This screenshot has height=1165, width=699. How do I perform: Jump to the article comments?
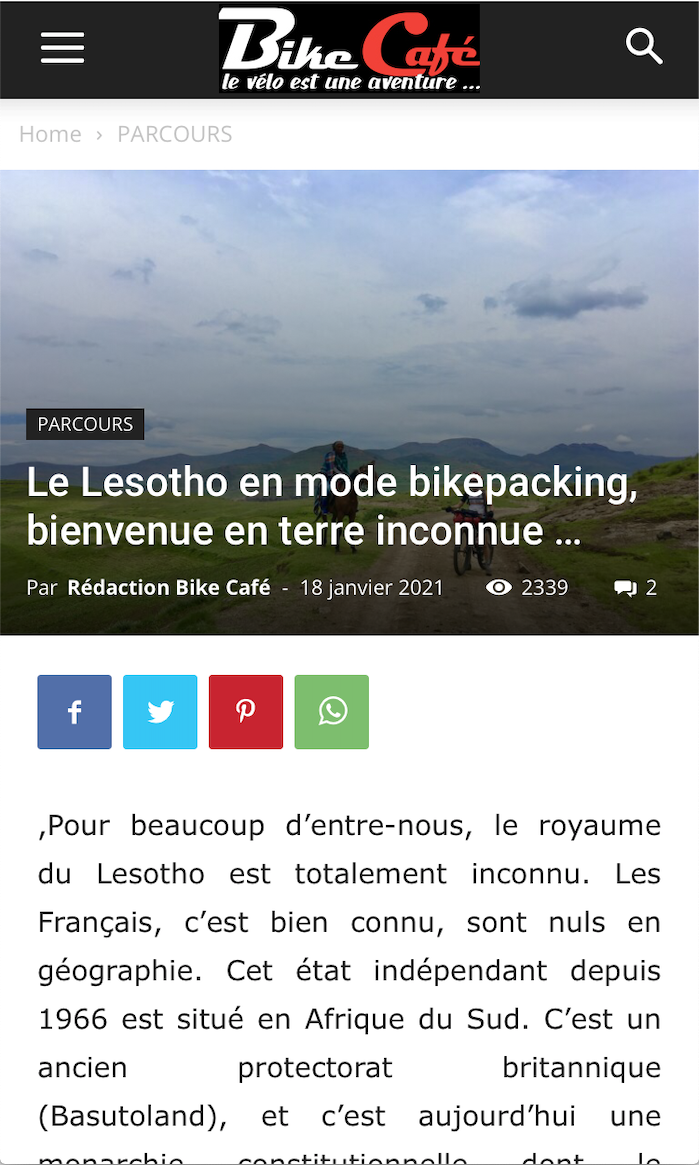click(x=636, y=588)
